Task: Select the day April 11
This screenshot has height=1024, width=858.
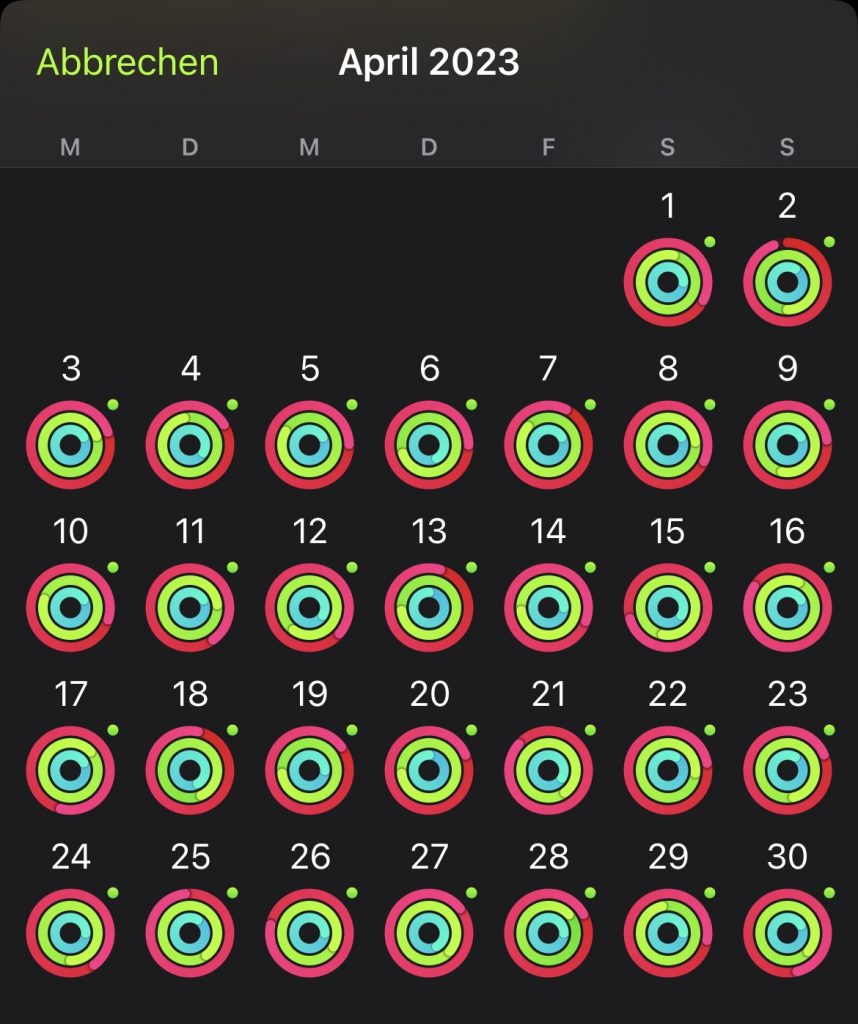Action: pyautogui.click(x=190, y=608)
